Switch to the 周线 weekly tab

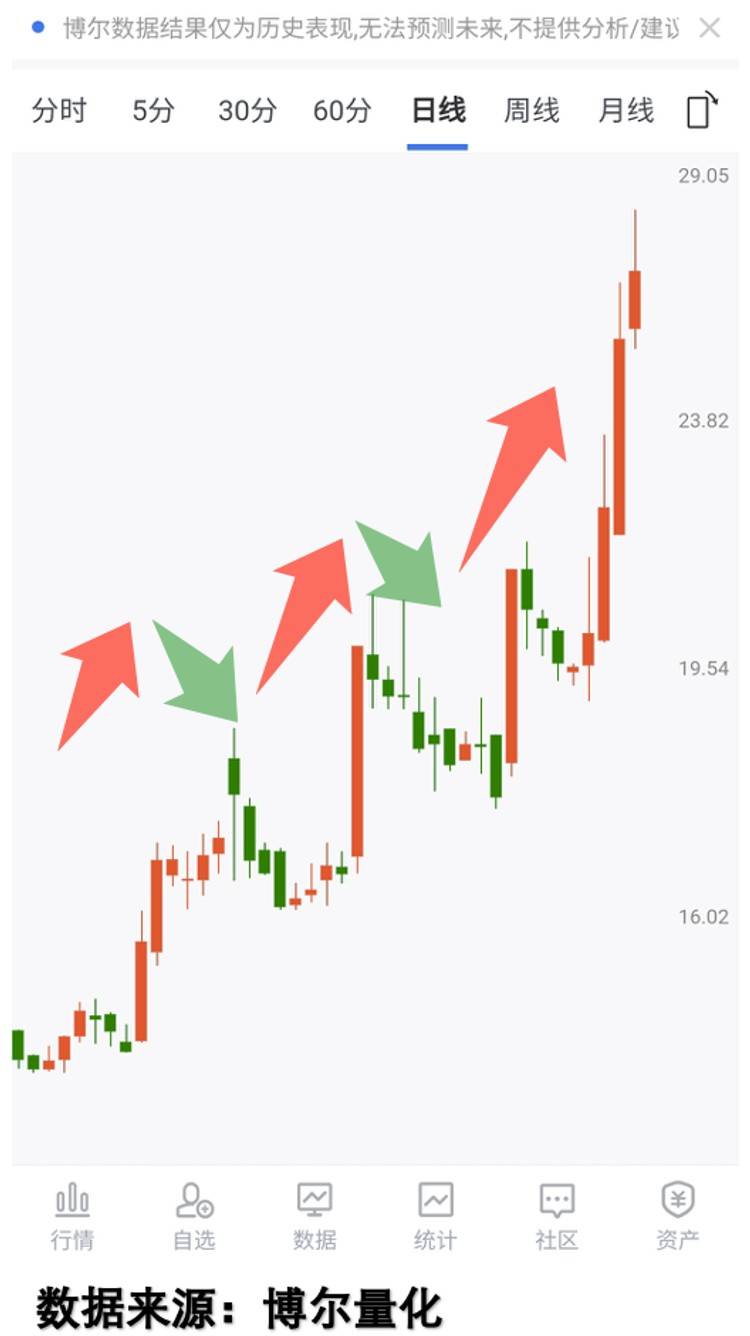click(x=531, y=110)
